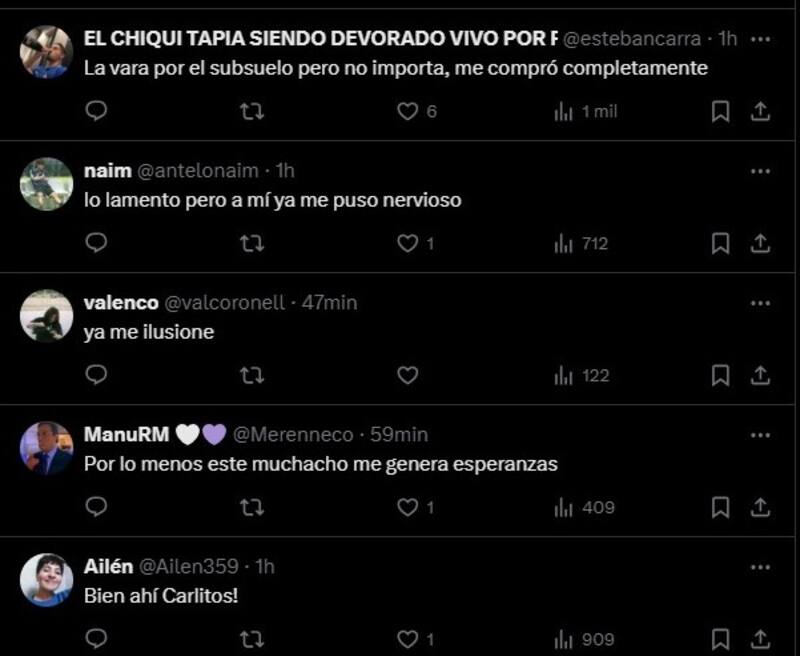Reply to Ailén's tweet
This screenshot has height=656, width=800.
[96, 639]
